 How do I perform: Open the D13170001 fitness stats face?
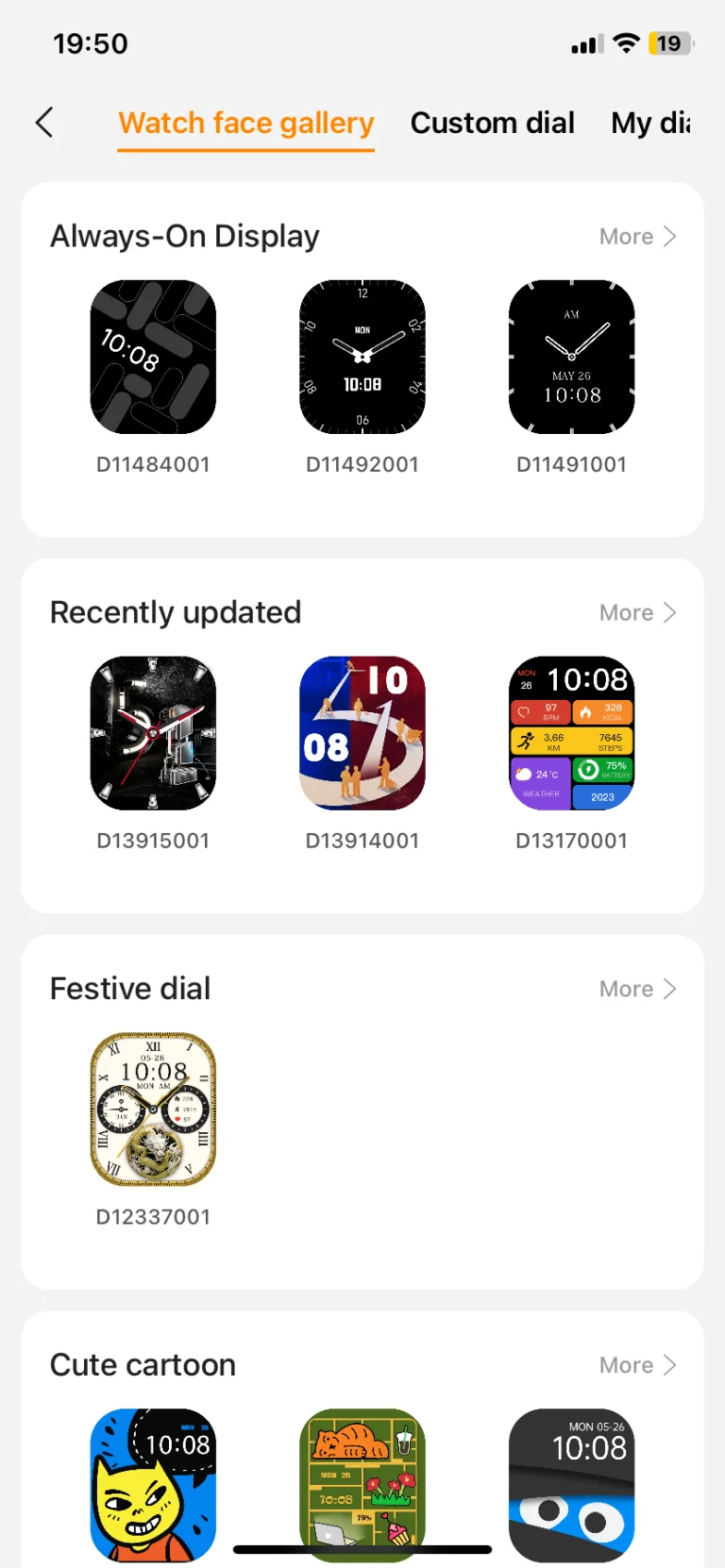coord(571,733)
